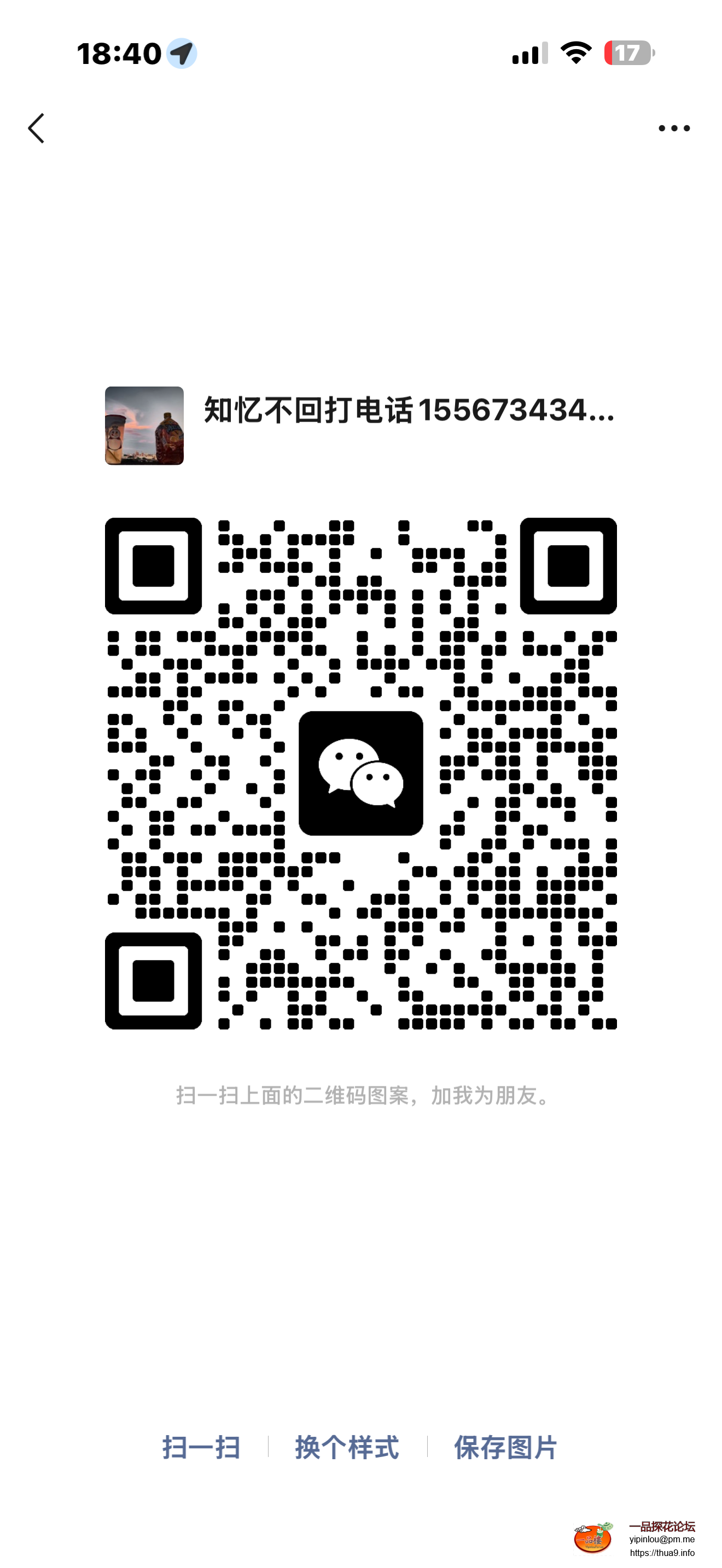Tap 扫一扫 to scan a code
The width and height of the screenshot is (722, 1568).
click(x=201, y=1447)
